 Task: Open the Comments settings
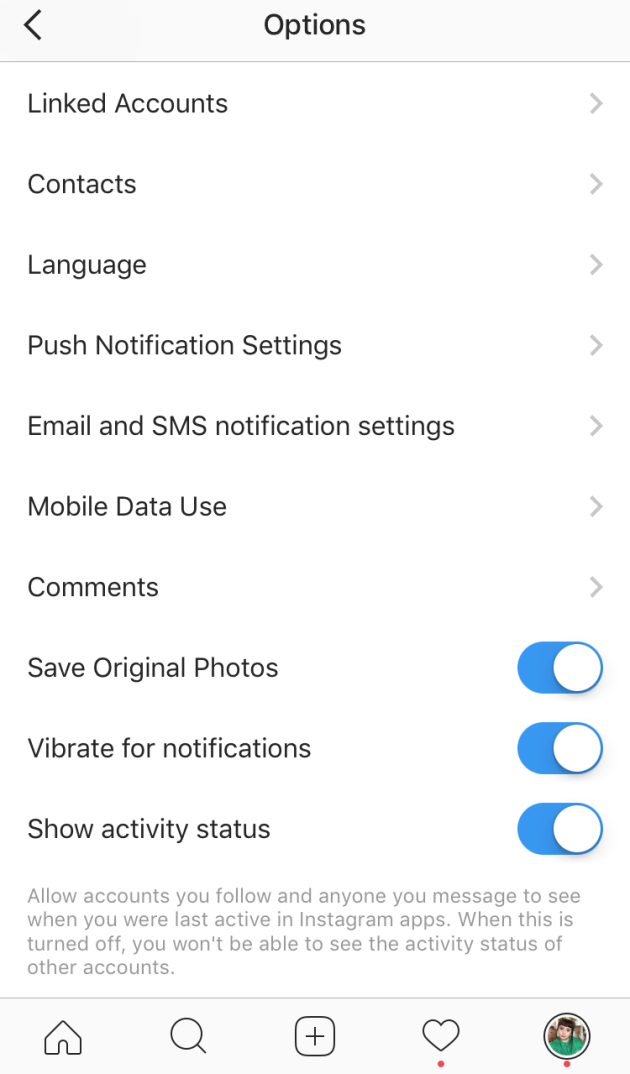coord(315,587)
